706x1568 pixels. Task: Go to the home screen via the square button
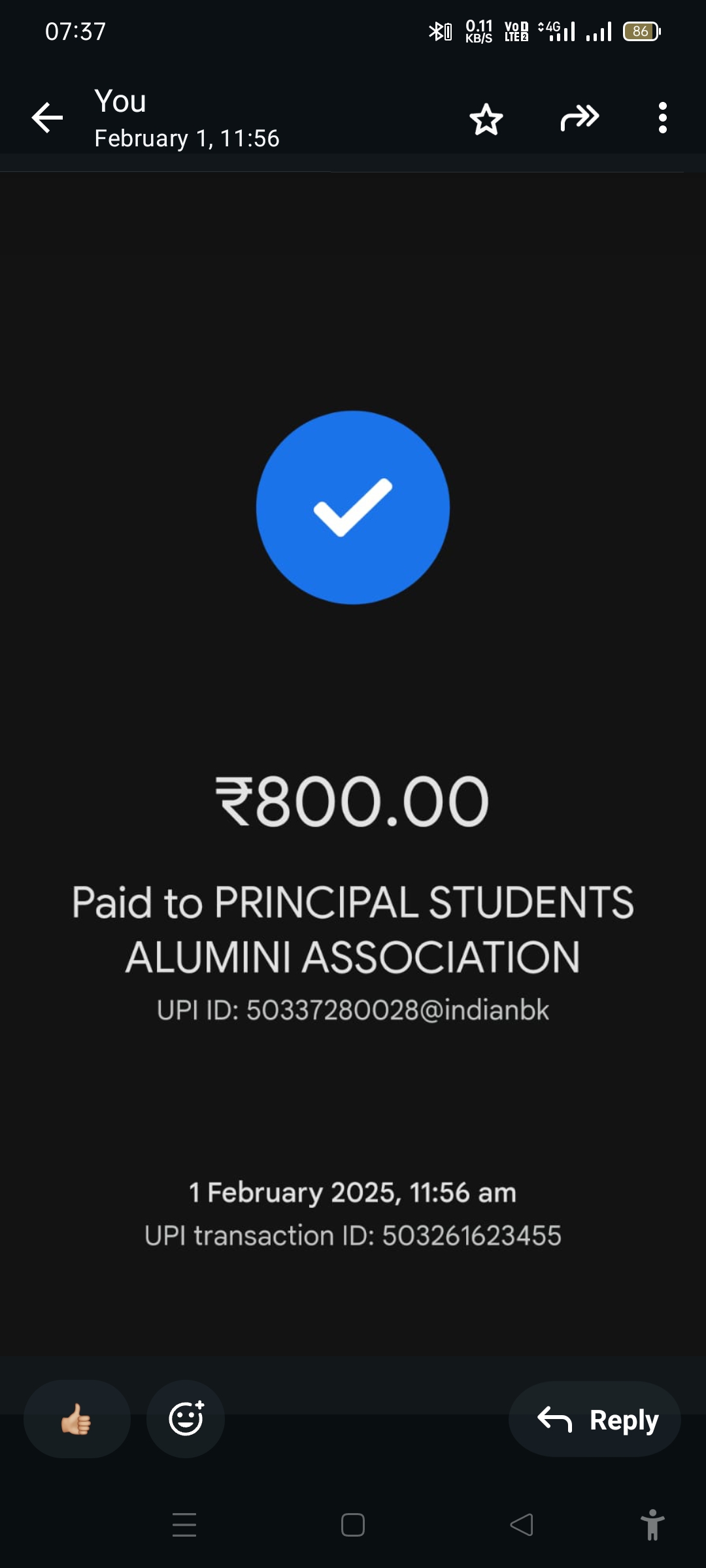pyautogui.click(x=353, y=1525)
